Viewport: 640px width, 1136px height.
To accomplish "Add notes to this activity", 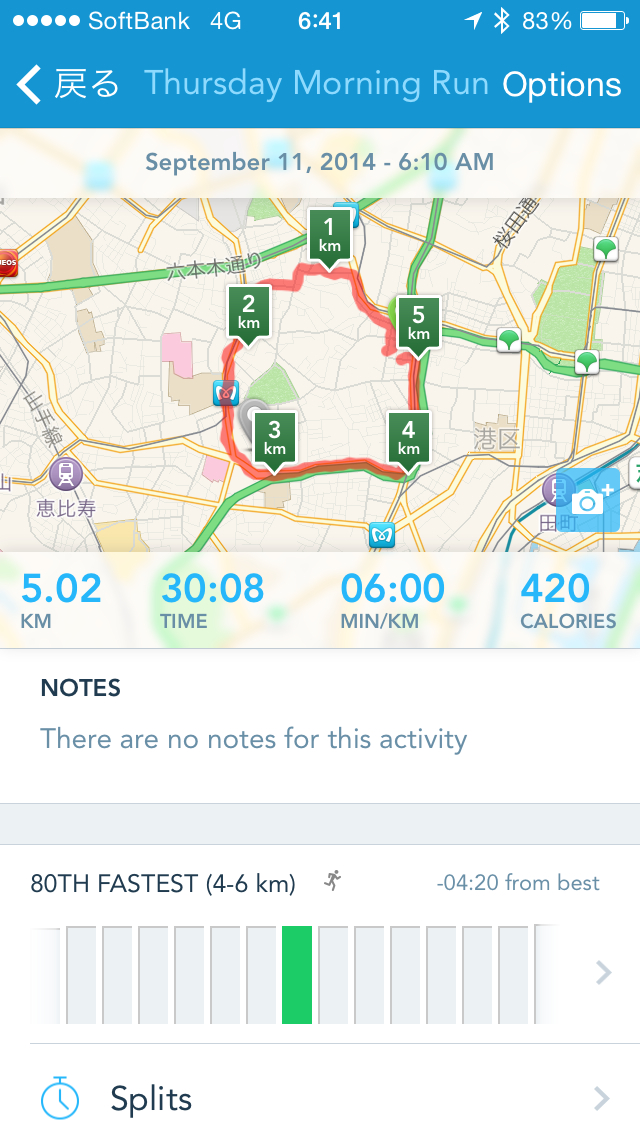I will [320, 724].
